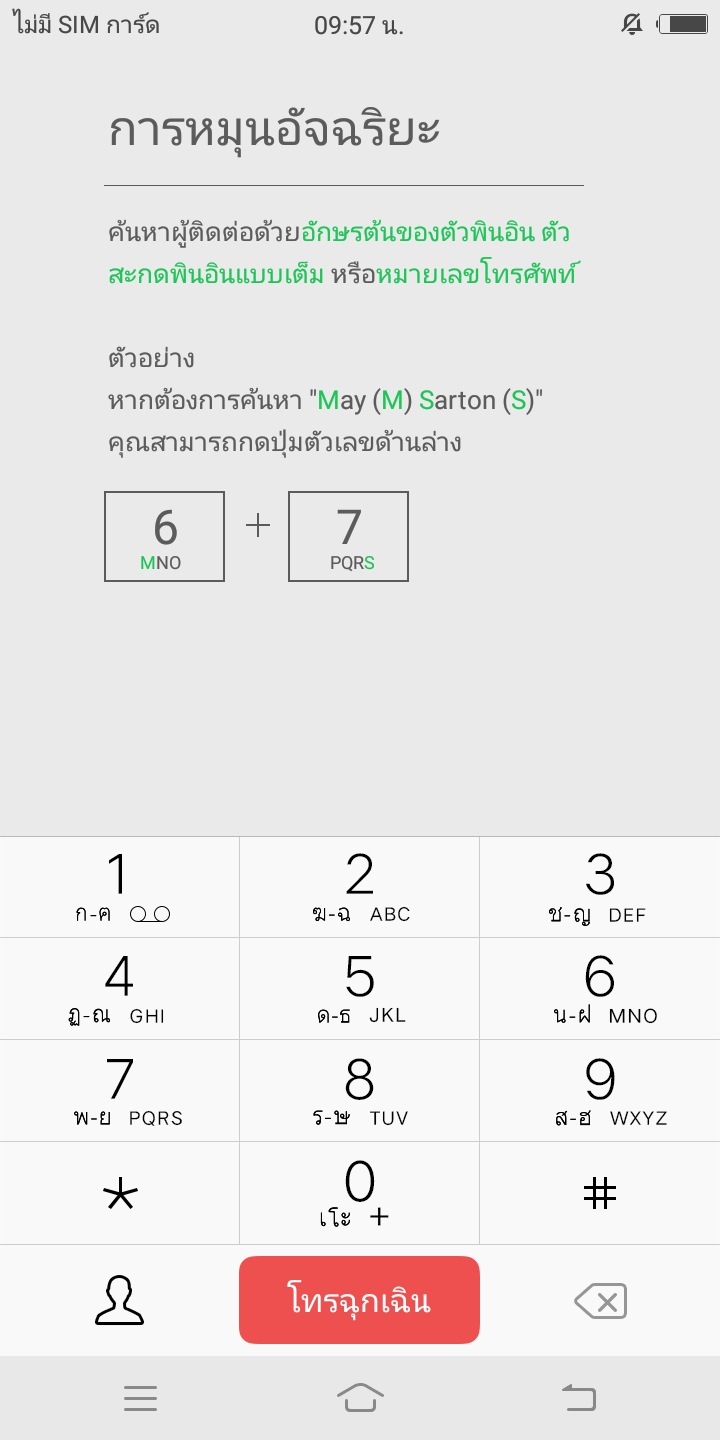This screenshot has height=1440, width=720.
Task: Tap the 6 MNO keypad key
Action: click(599, 989)
